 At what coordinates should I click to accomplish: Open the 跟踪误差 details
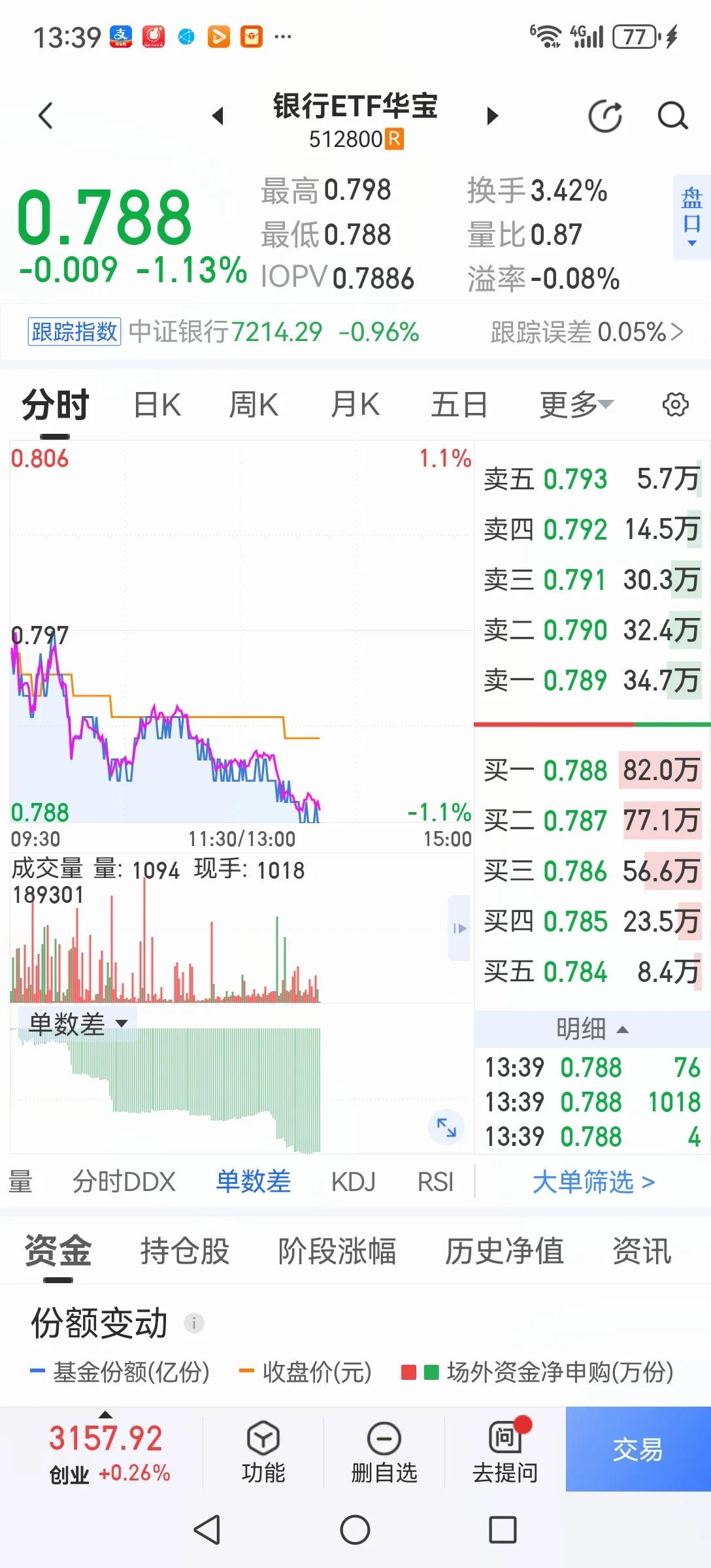pyautogui.click(x=586, y=332)
